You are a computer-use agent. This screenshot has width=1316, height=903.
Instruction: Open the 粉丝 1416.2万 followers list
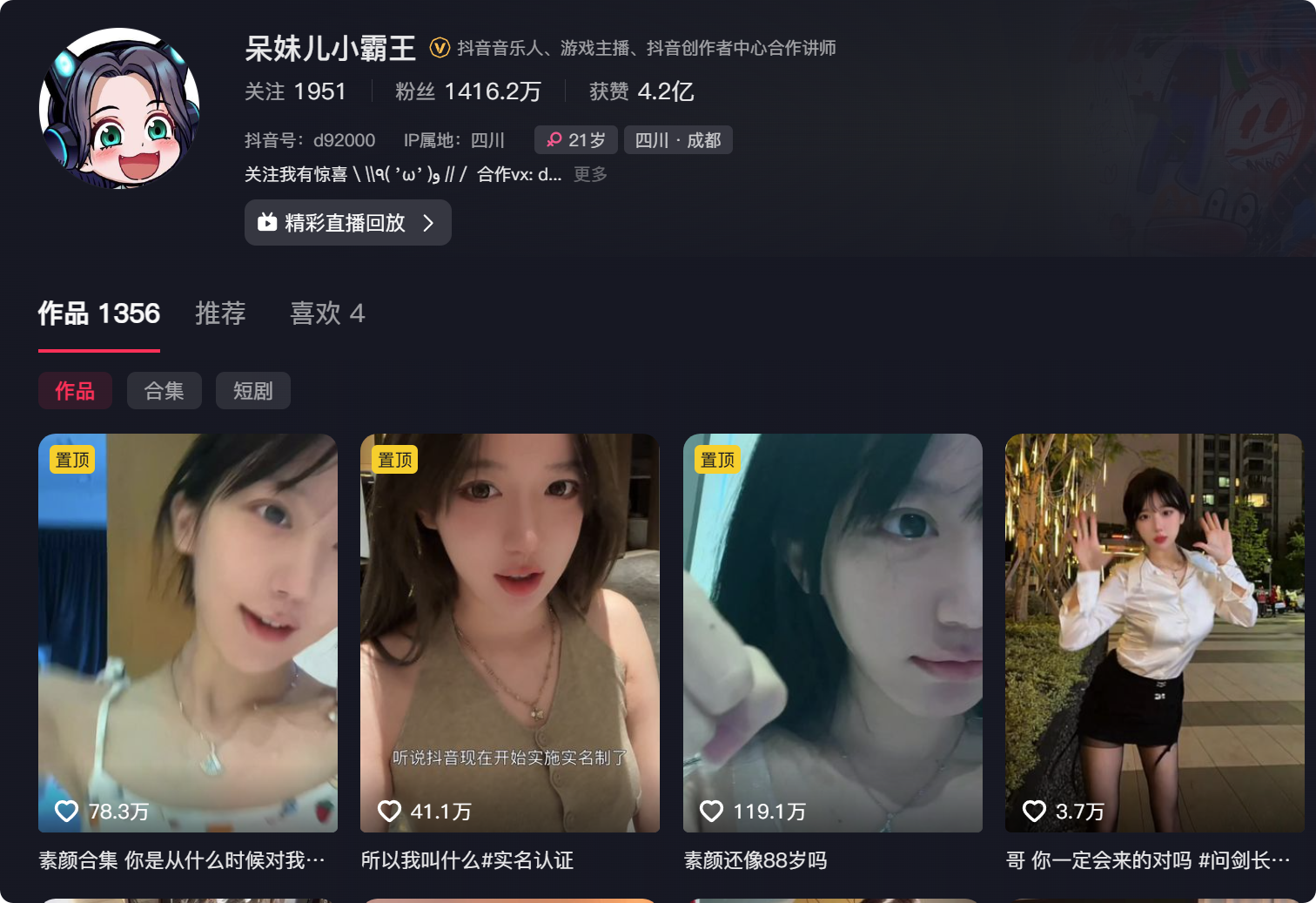[468, 91]
